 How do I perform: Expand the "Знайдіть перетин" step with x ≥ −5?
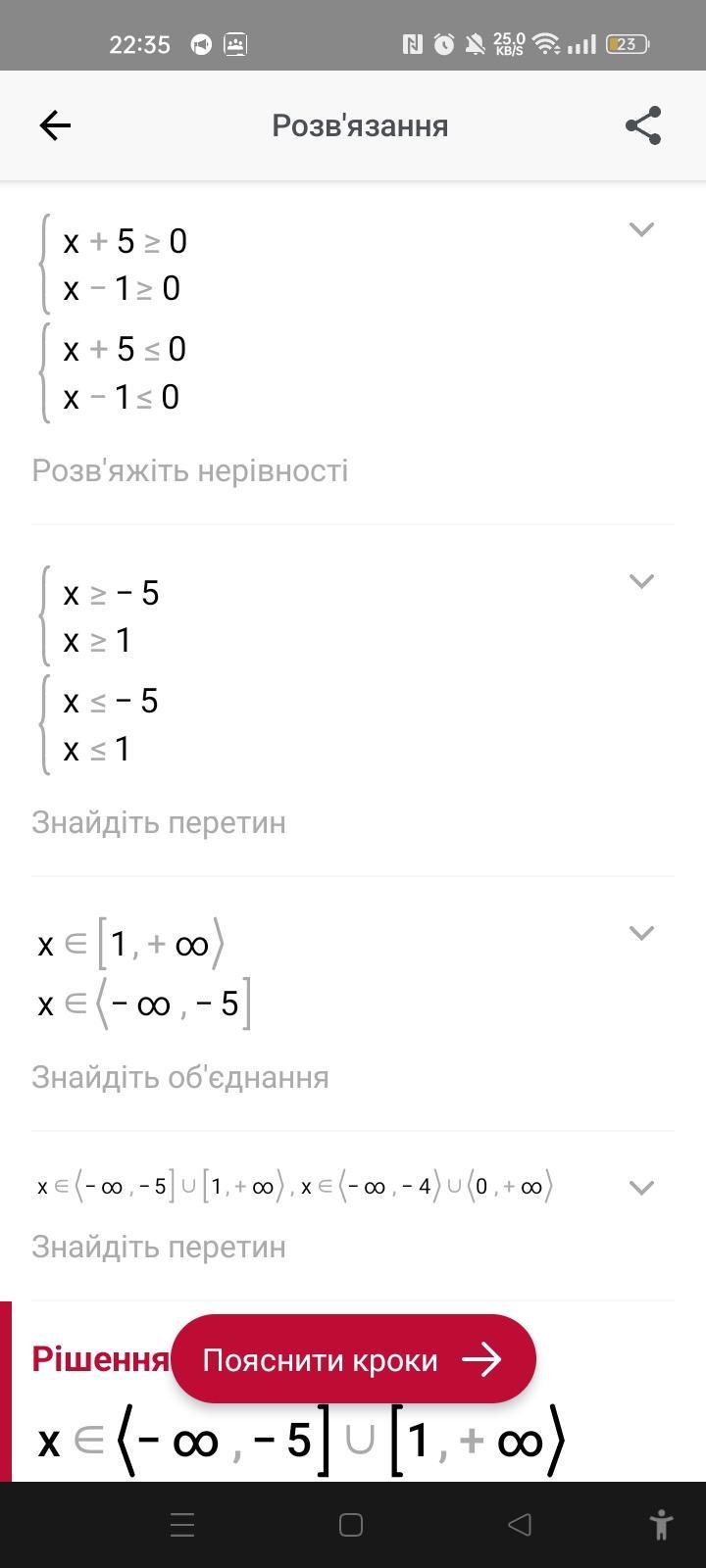[641, 581]
